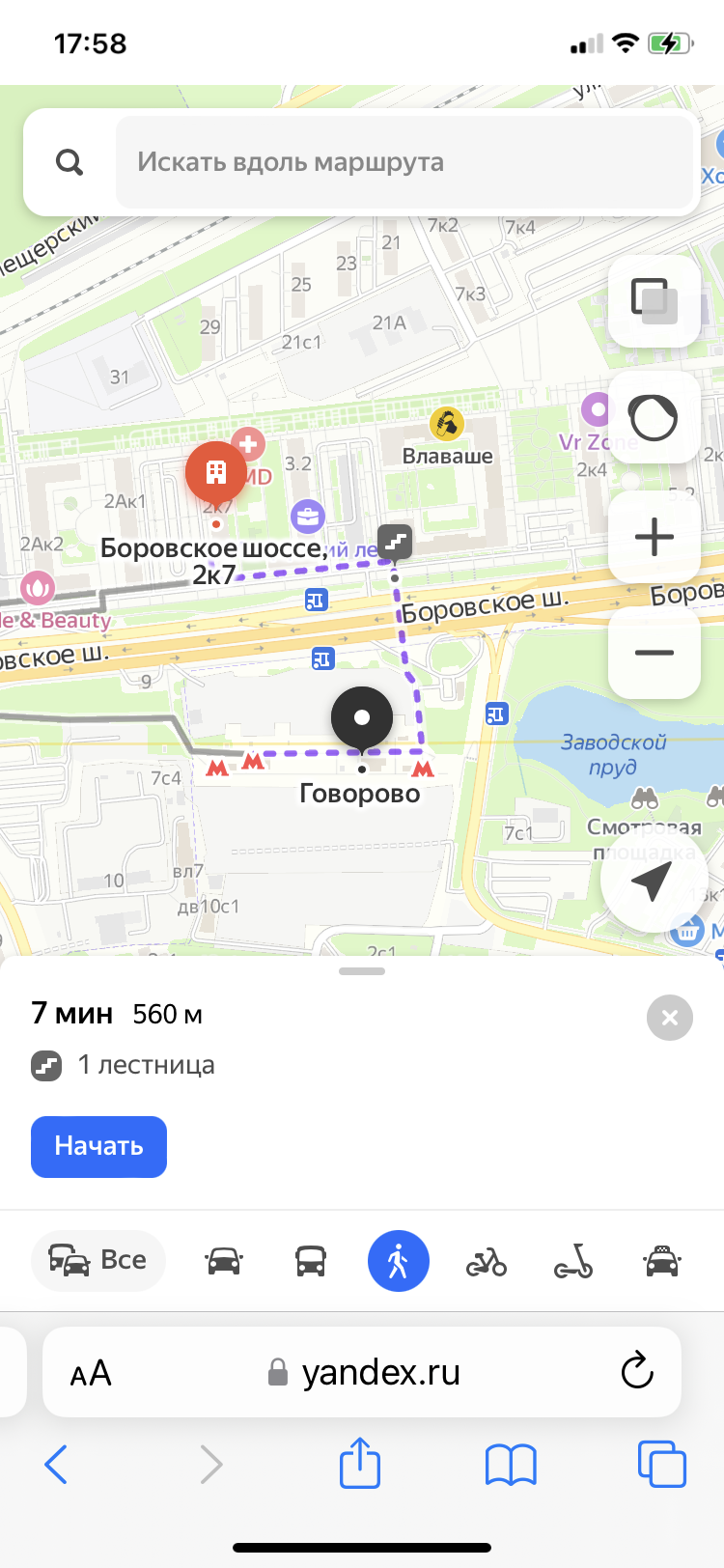Zoom in on the map
This screenshot has width=724, height=1568.
(654, 537)
